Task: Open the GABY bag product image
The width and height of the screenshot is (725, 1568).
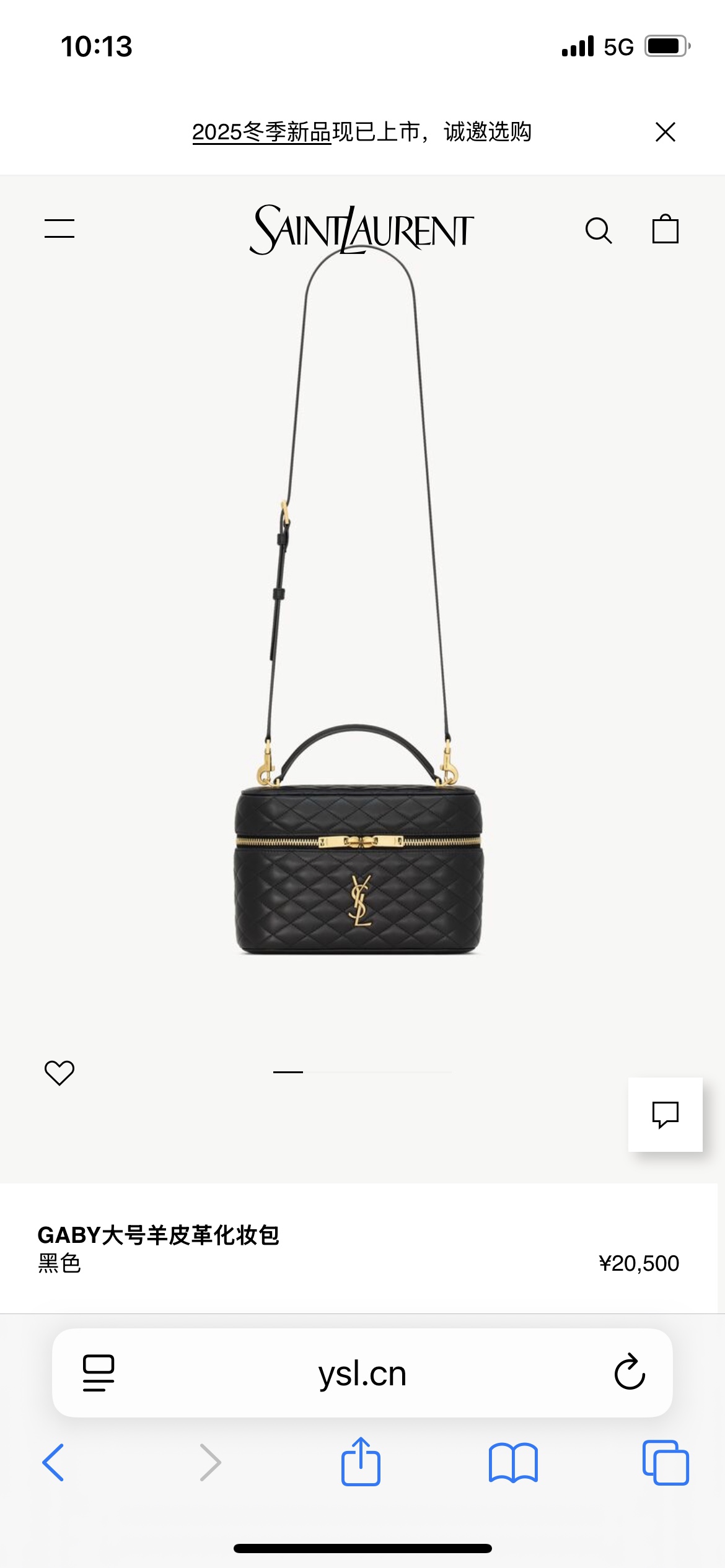Action: click(x=359, y=867)
